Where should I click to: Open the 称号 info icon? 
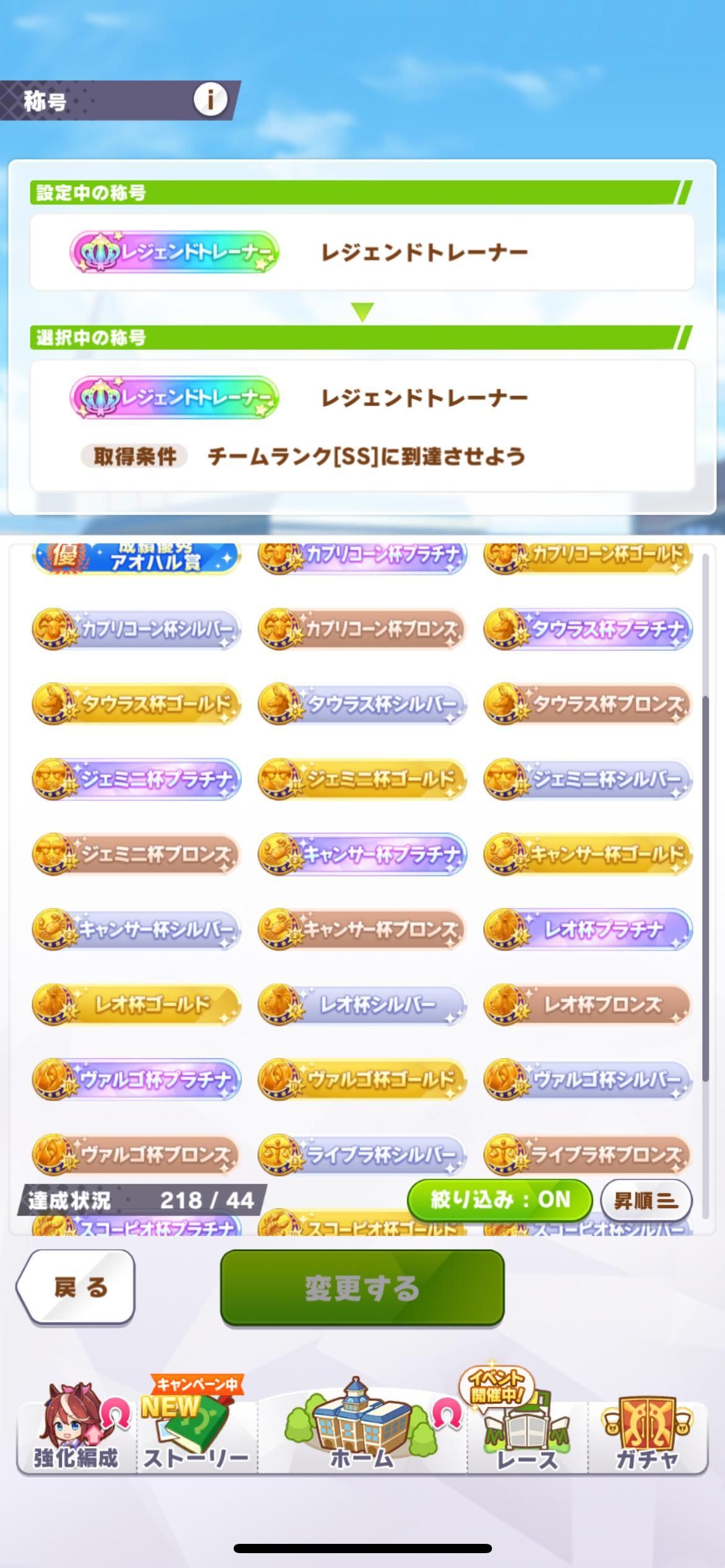point(210,99)
